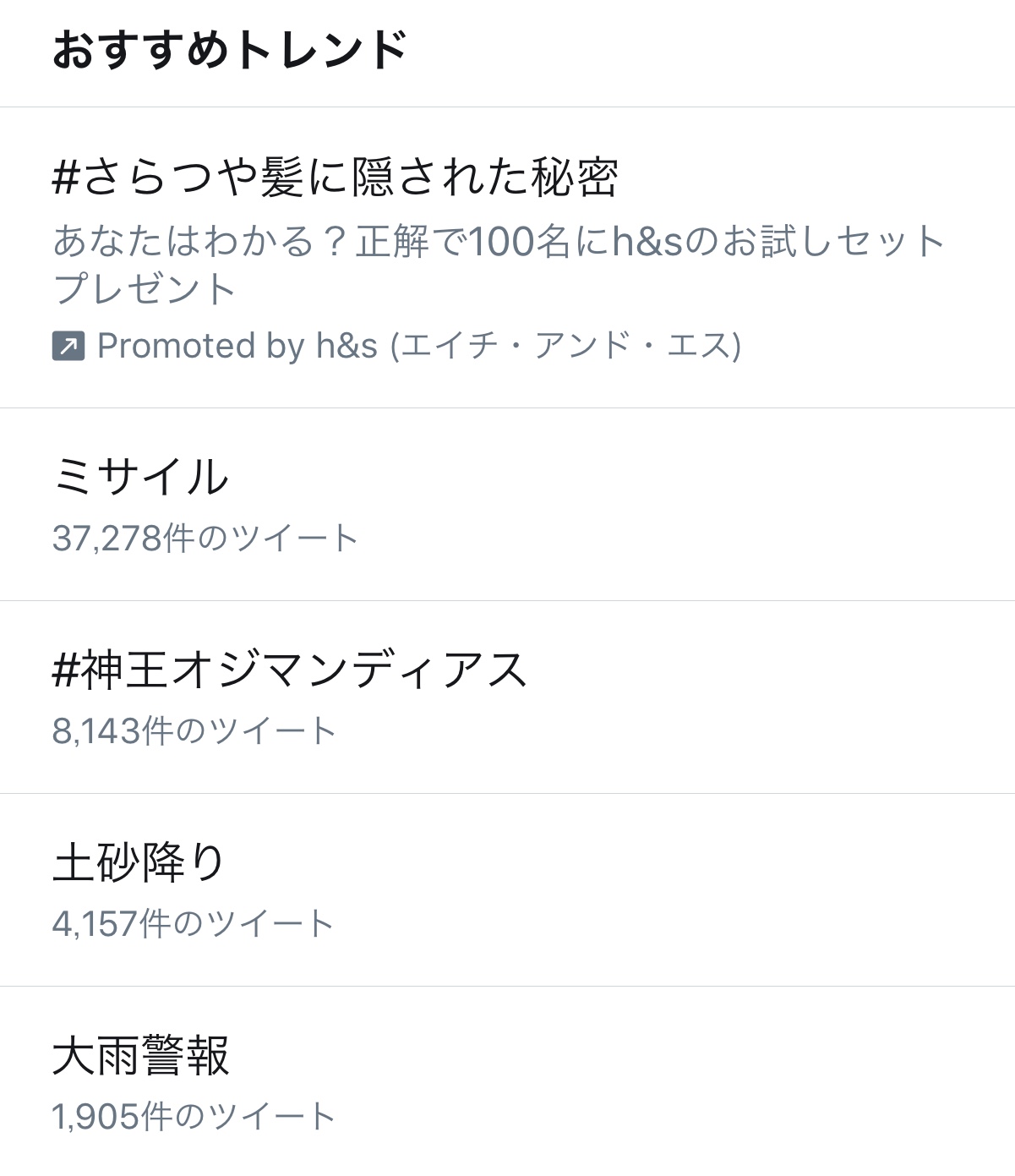The height and width of the screenshot is (1176, 1015).
Task: Open the ミサイル trend
Action: (507, 505)
